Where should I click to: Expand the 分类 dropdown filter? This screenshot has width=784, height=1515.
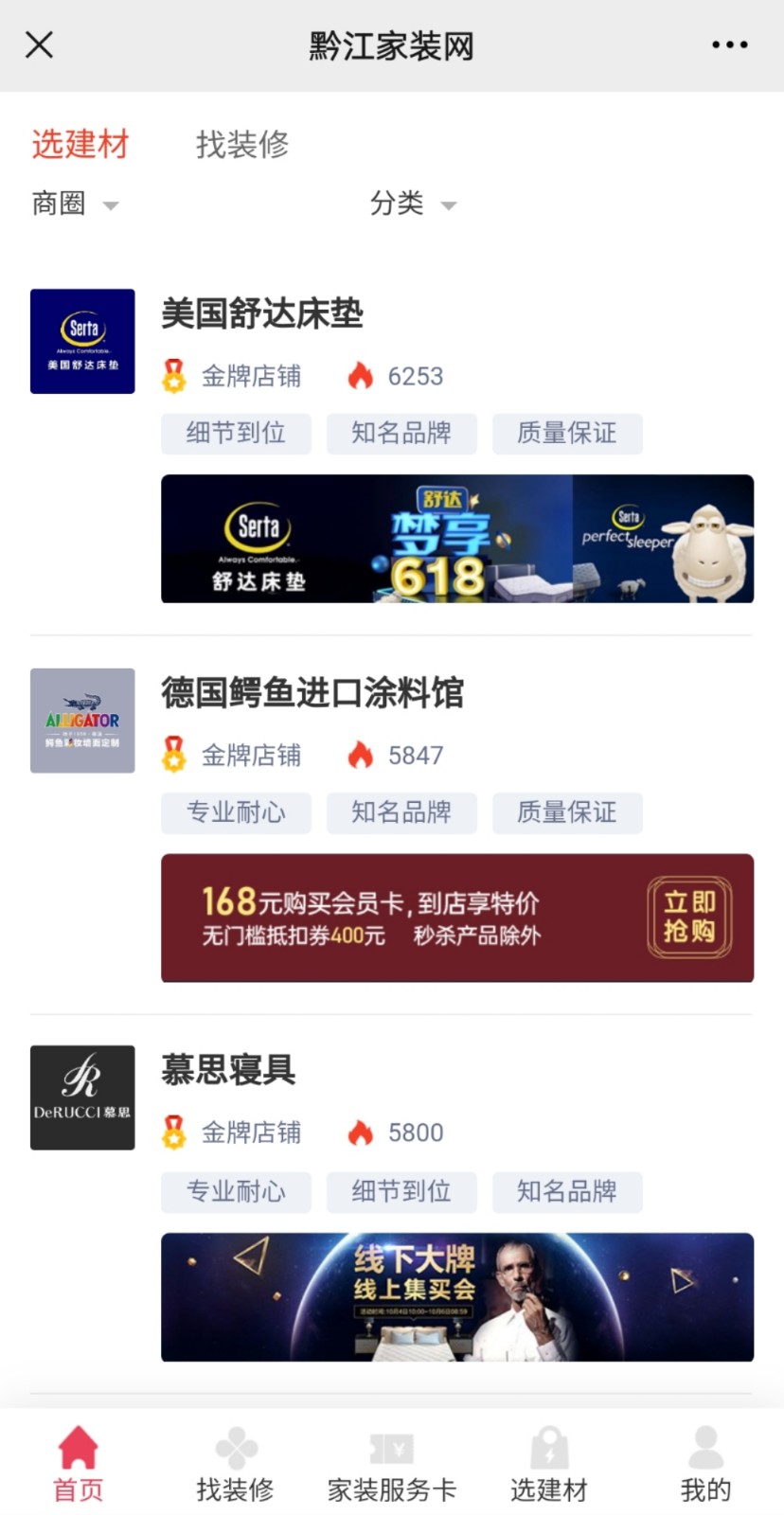click(x=412, y=204)
